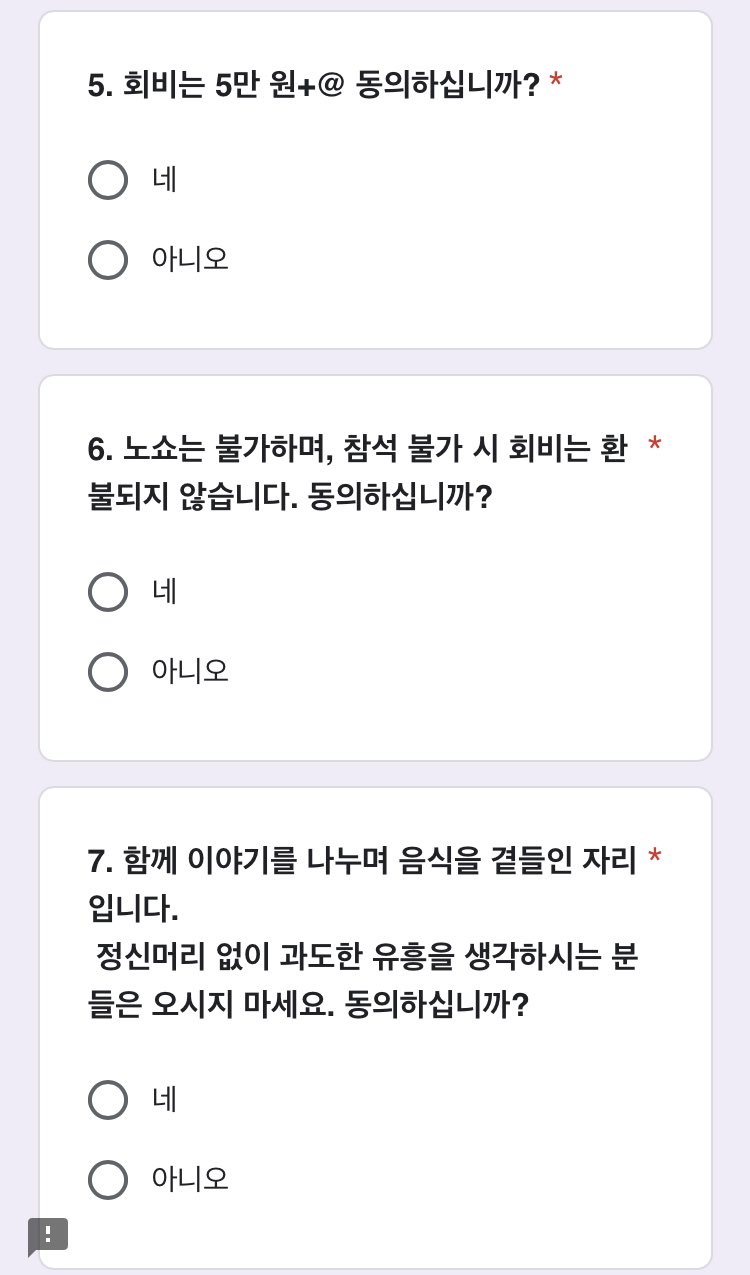Click the question 6 card about 환불
The width and height of the screenshot is (750, 1275).
[x=375, y=565]
